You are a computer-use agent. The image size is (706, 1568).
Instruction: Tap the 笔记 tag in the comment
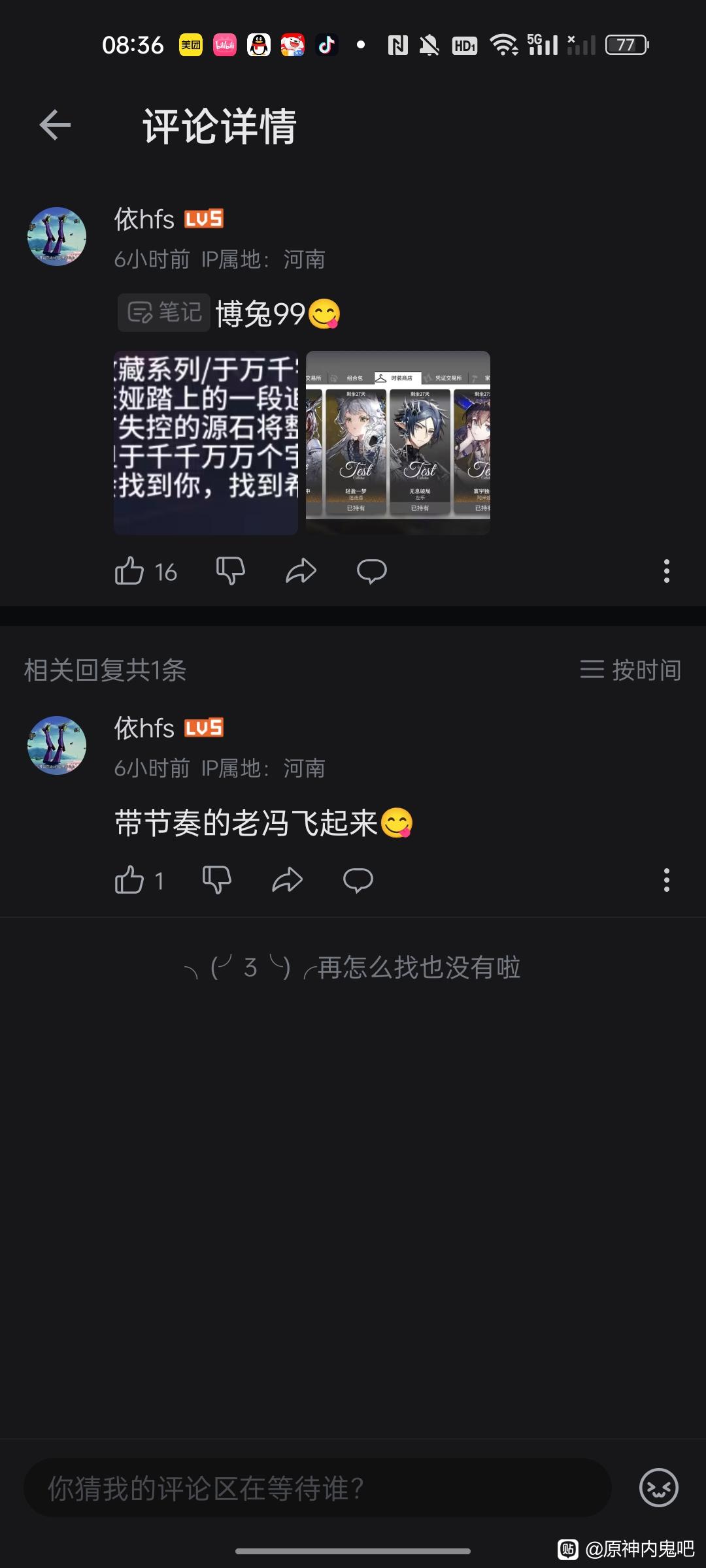(164, 313)
